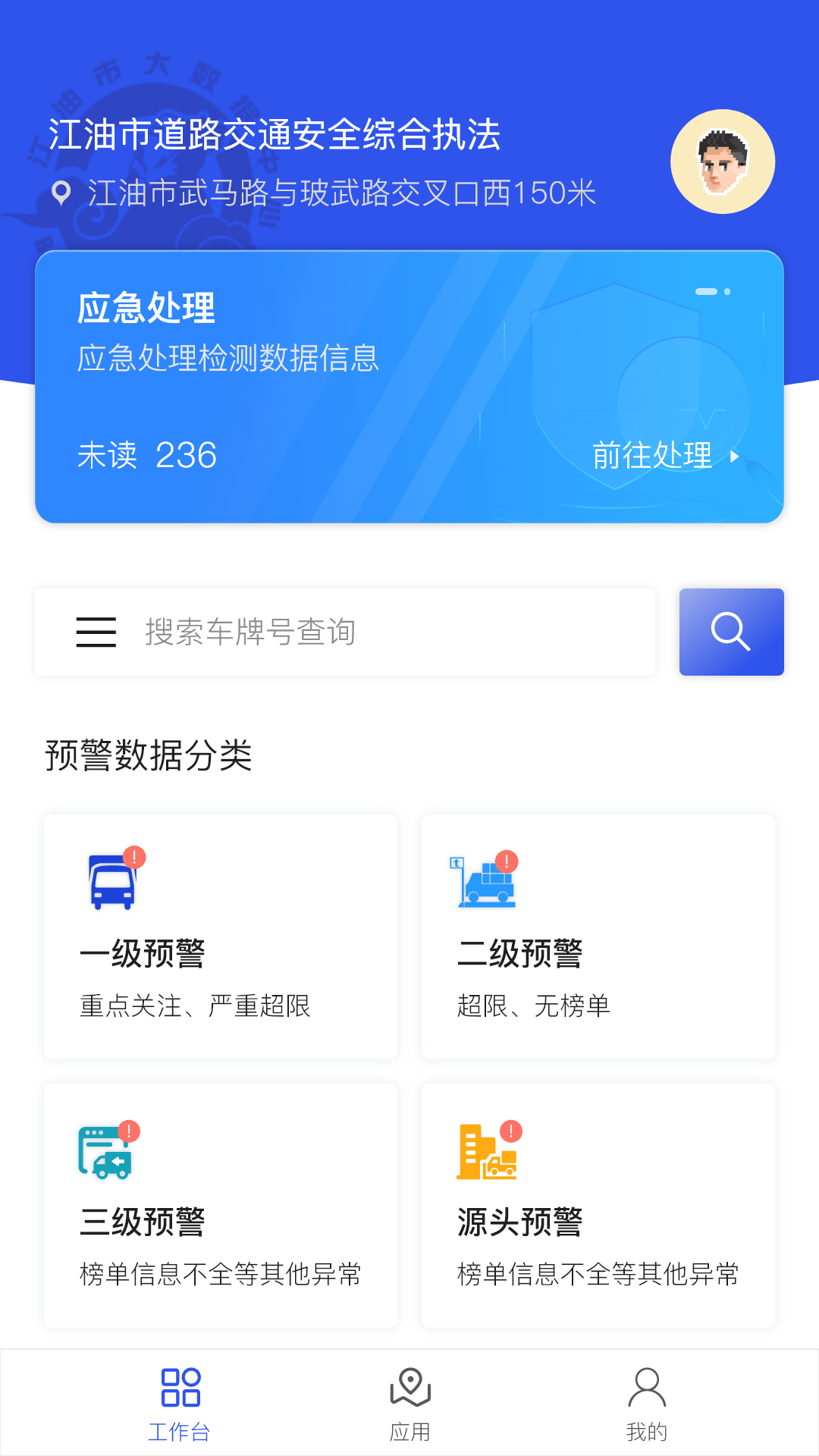Click the magnifying glass search icon
This screenshot has height=1456, width=819.
[730, 631]
